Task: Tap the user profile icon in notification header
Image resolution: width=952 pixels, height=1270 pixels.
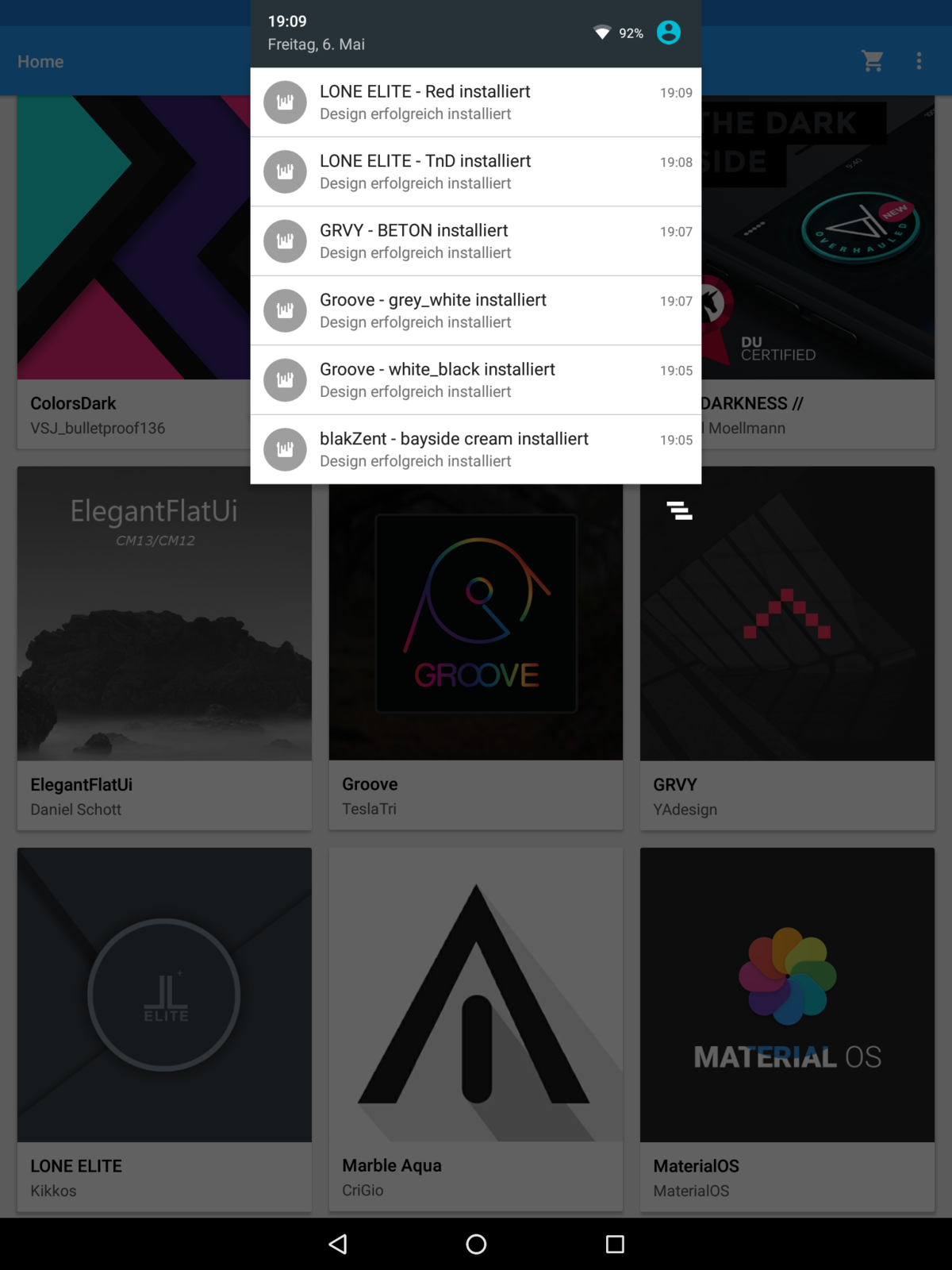Action: point(669,33)
